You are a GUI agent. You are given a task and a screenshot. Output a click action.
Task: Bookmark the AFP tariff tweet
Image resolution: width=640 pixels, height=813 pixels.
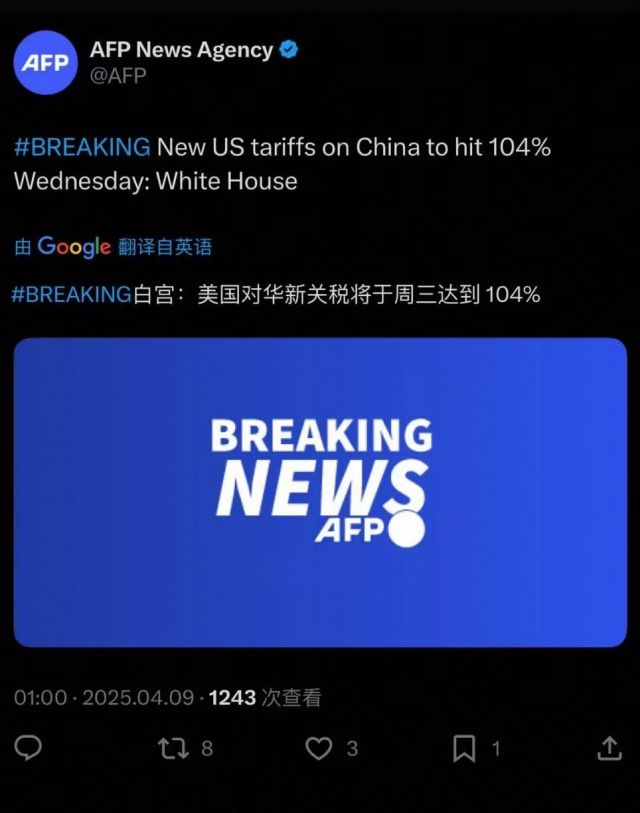pyautogui.click(x=464, y=748)
